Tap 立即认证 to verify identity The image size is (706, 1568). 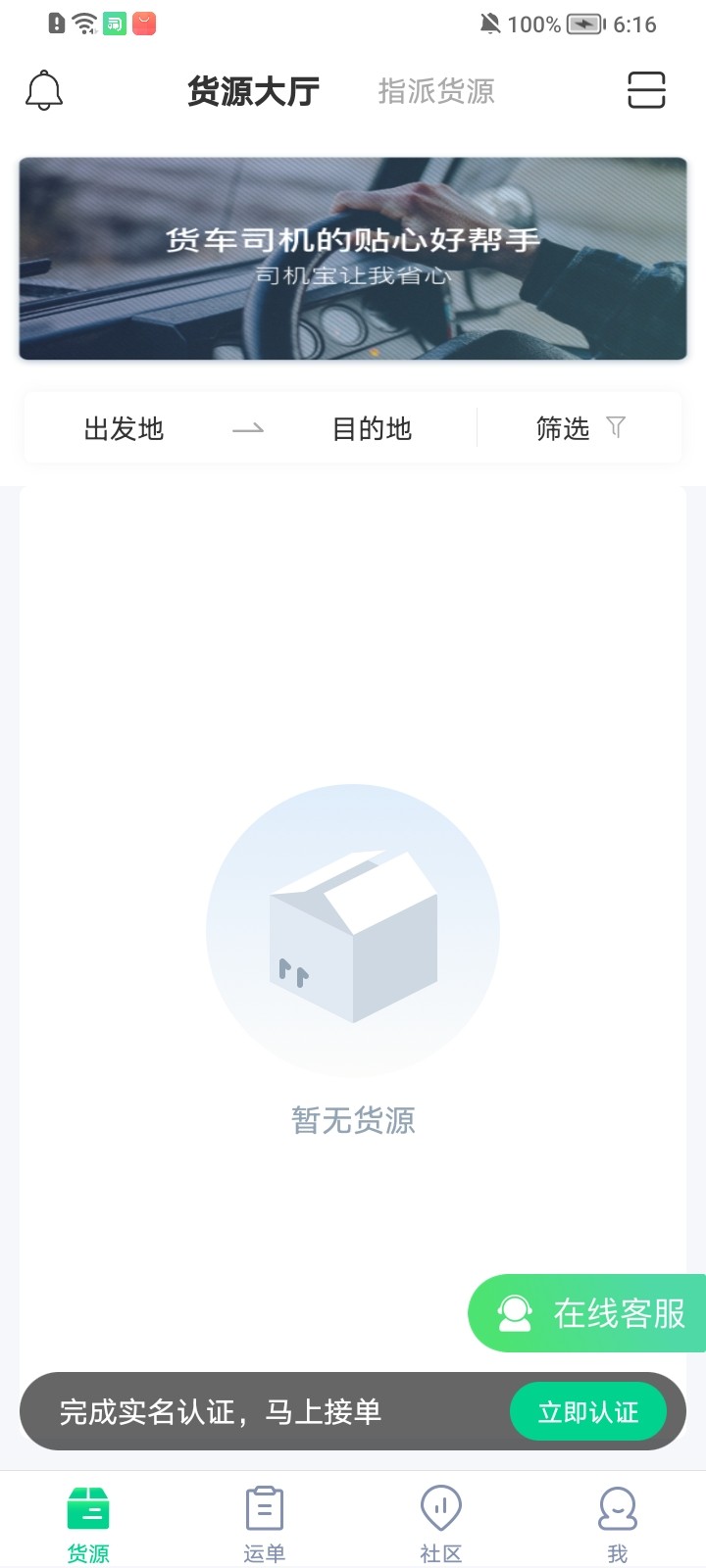[588, 1411]
